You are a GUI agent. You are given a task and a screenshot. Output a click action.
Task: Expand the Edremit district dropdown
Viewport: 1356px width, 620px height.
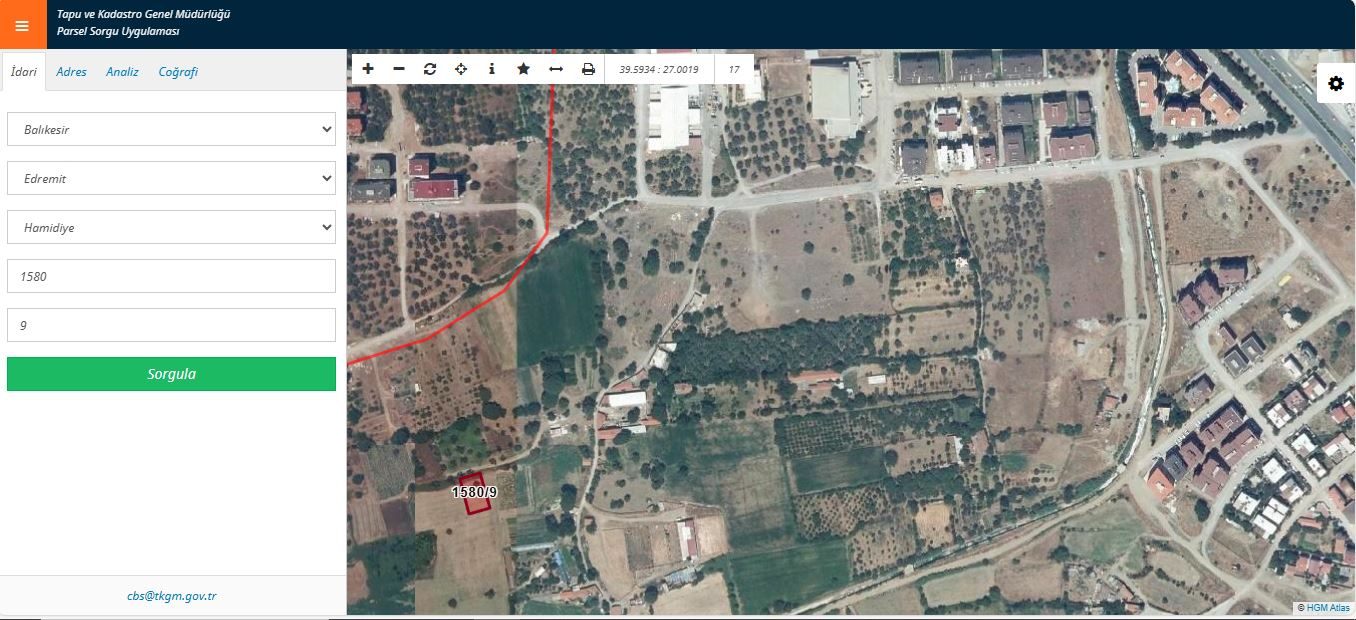(171, 178)
